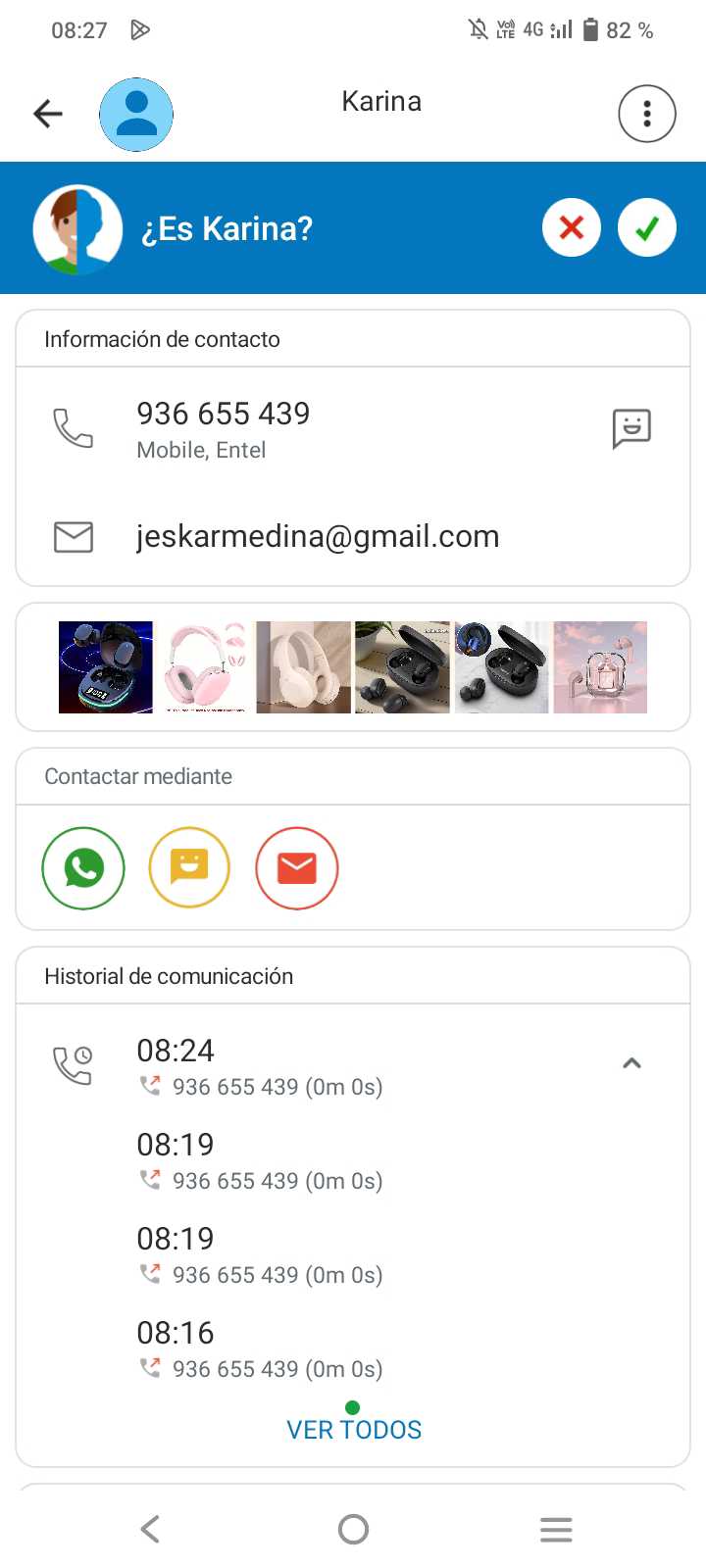Collapse the communication history list
The height and width of the screenshot is (1568, 706).
coord(631,1063)
